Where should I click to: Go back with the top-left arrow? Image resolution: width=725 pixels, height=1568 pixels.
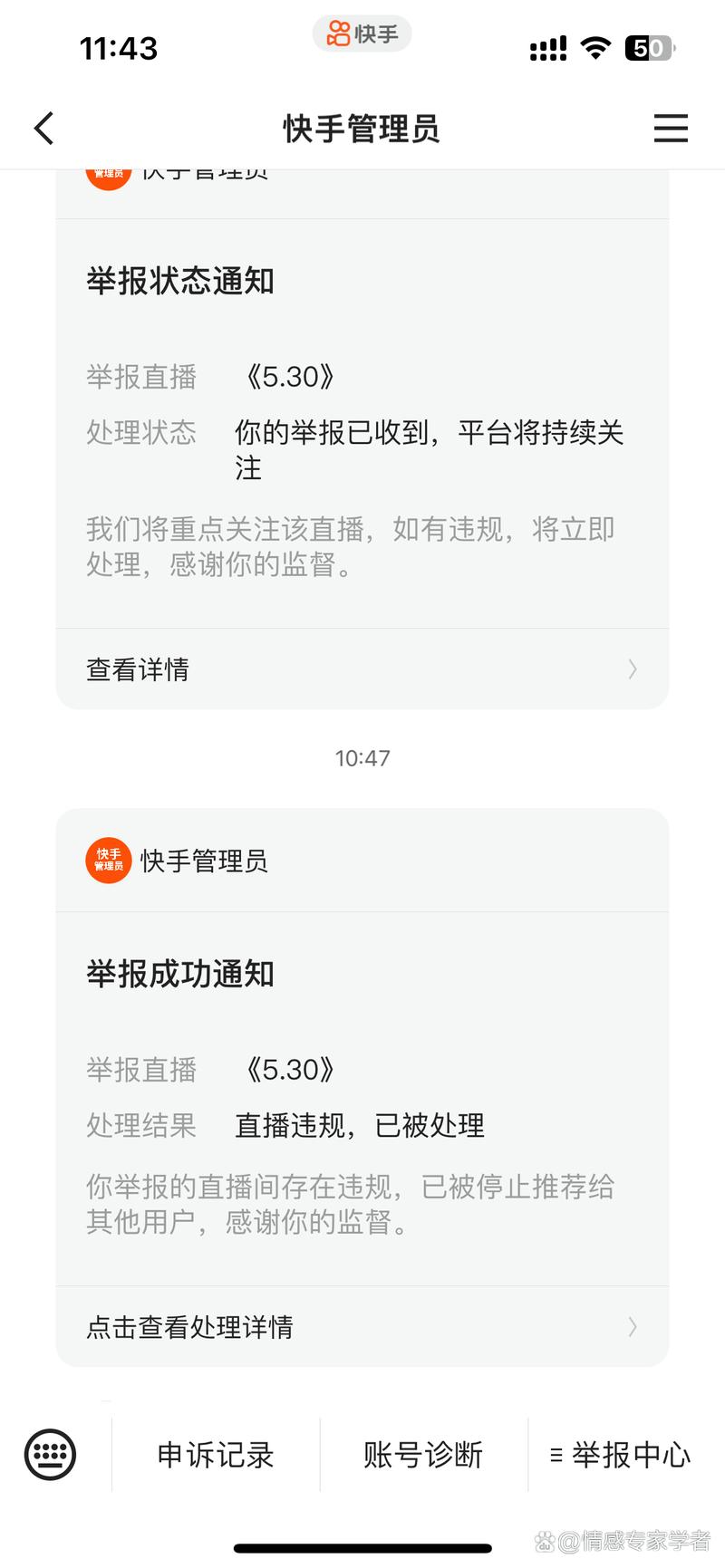(x=44, y=129)
